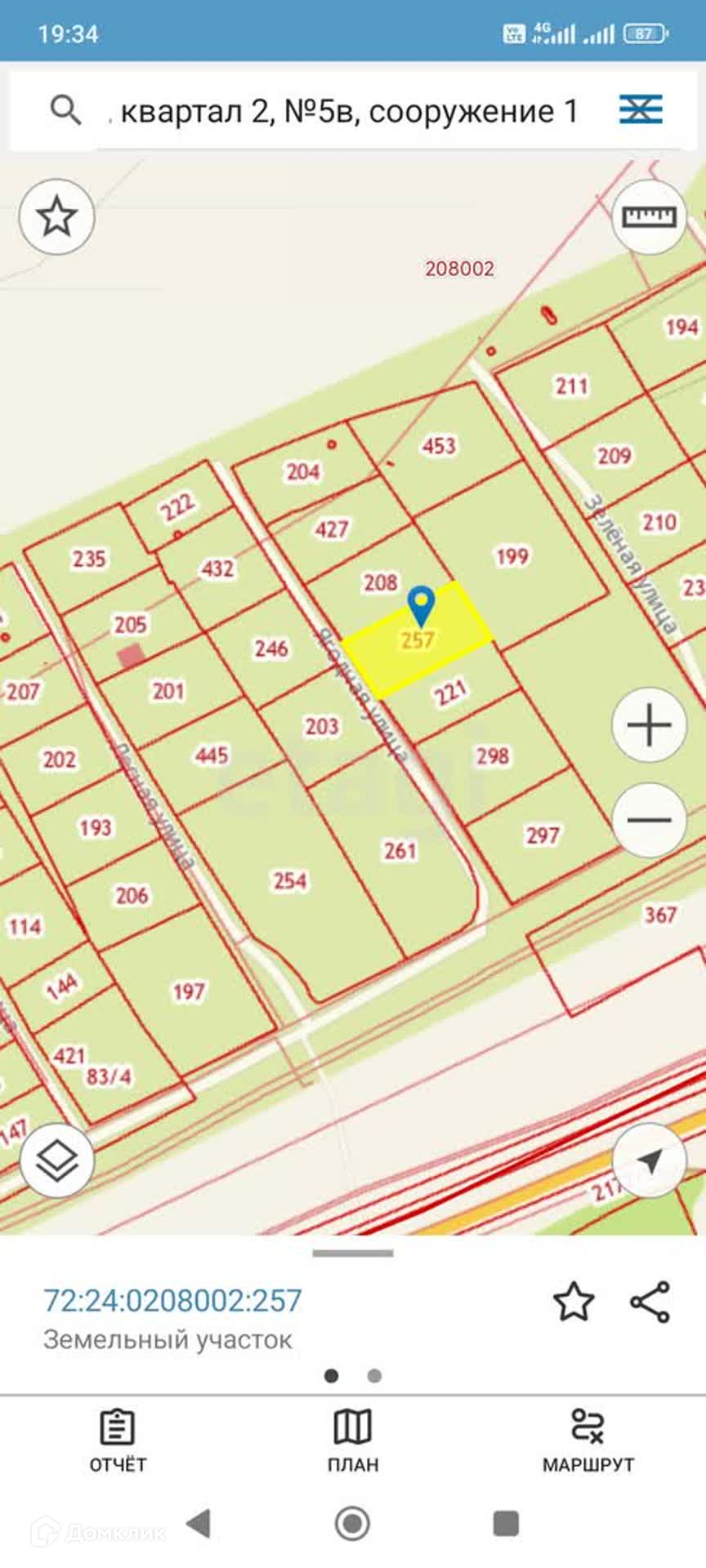
Task: Add parcel 72:24:0208002:257 to favorites
Action: 574,1302
